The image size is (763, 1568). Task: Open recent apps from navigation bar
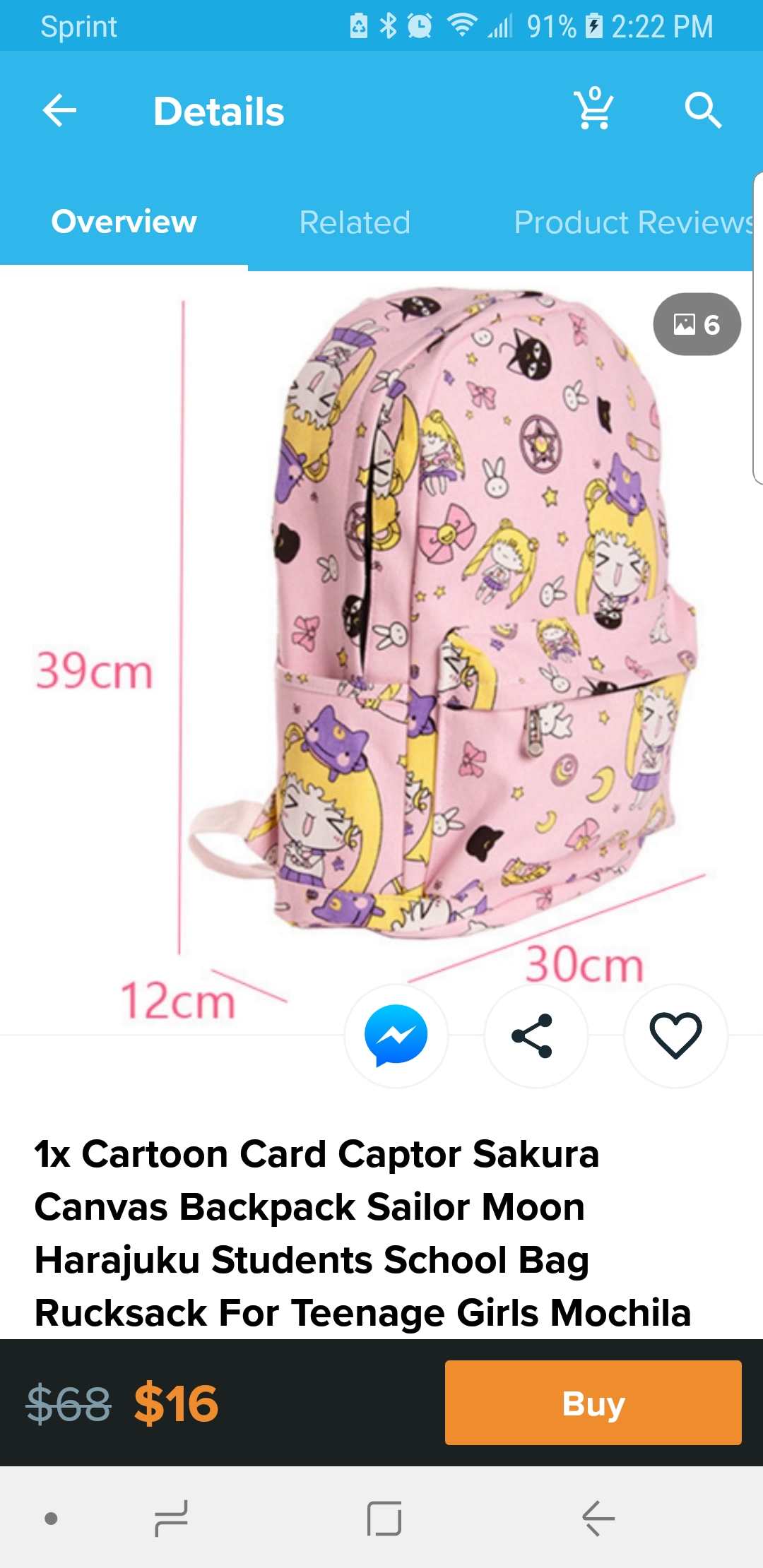click(x=171, y=1519)
